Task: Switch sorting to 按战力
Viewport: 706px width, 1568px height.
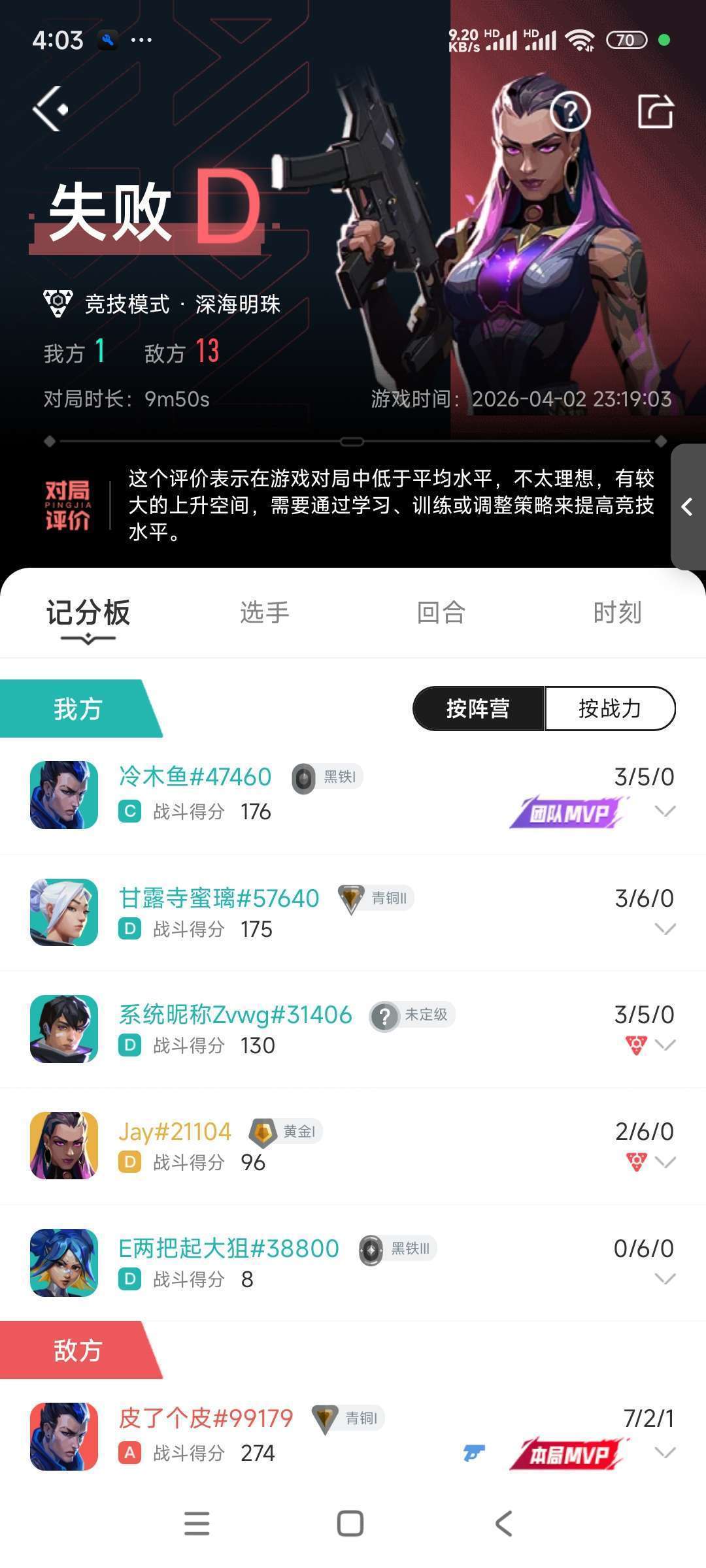Action: [610, 708]
